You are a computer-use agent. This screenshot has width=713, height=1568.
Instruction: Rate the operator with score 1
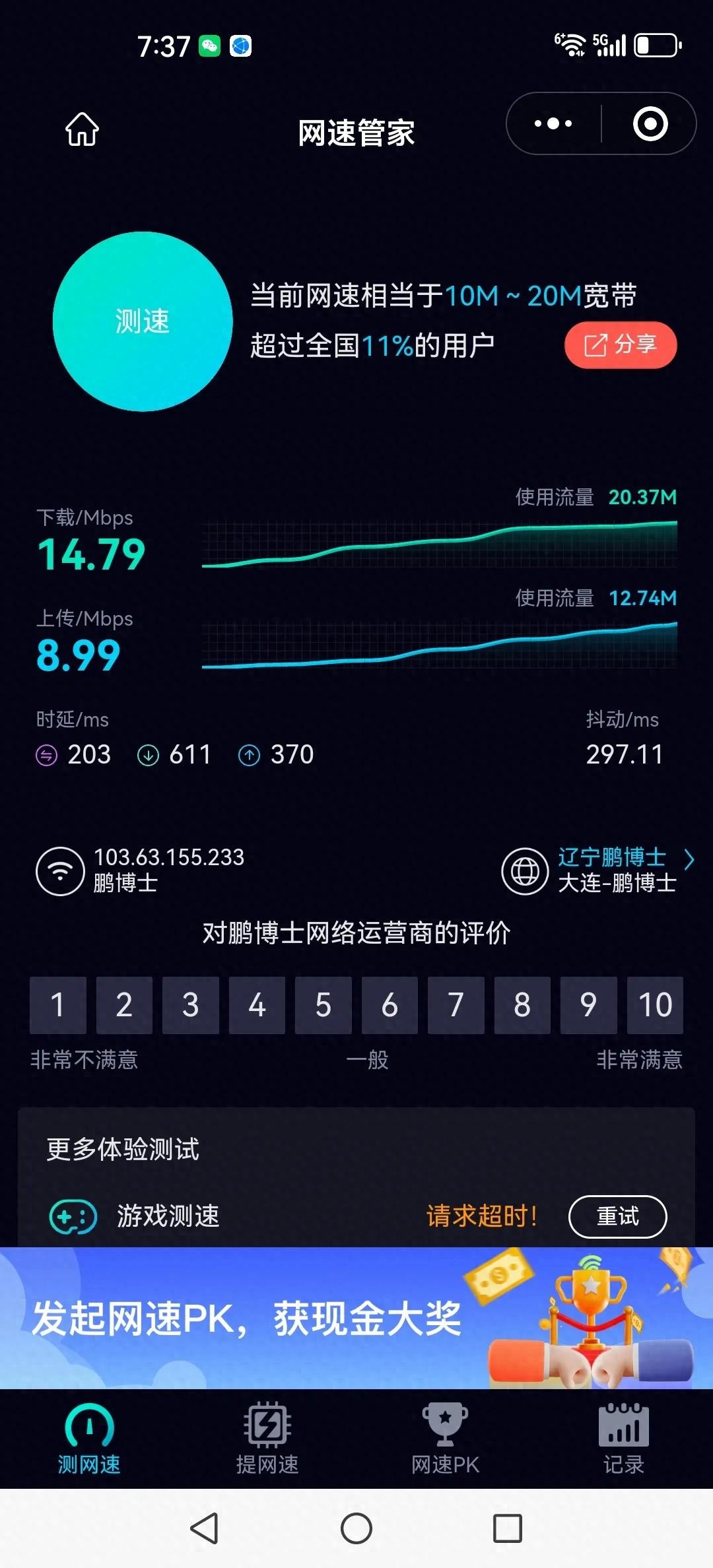click(58, 1005)
